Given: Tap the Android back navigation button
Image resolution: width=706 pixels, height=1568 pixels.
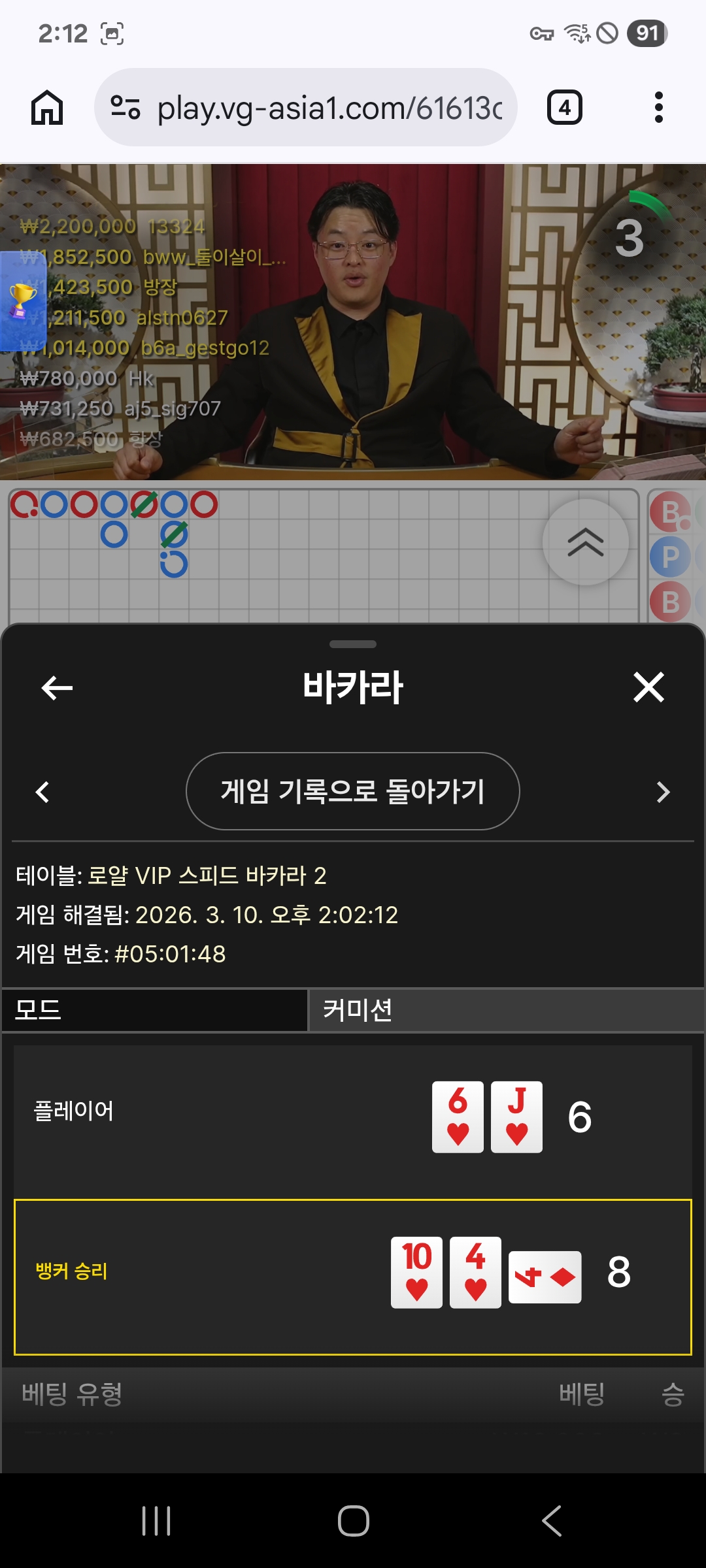Looking at the screenshot, I should pos(551,1520).
